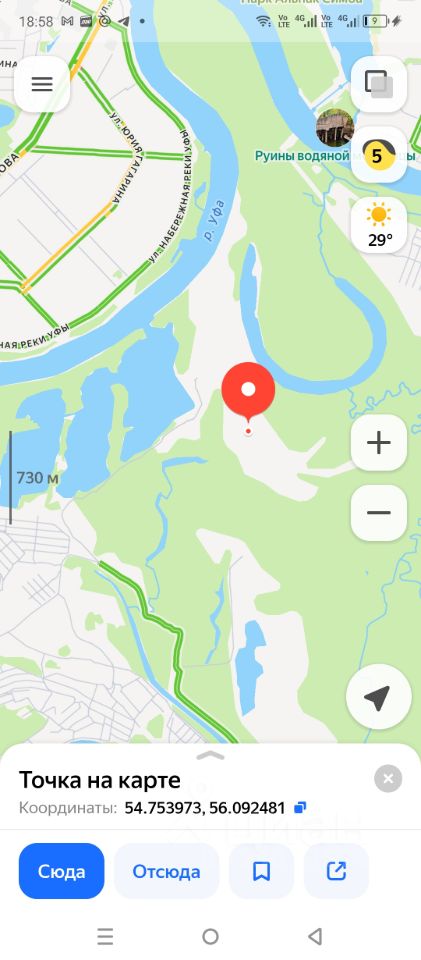Zoom in on the map
The image size is (421, 960).
click(x=379, y=443)
